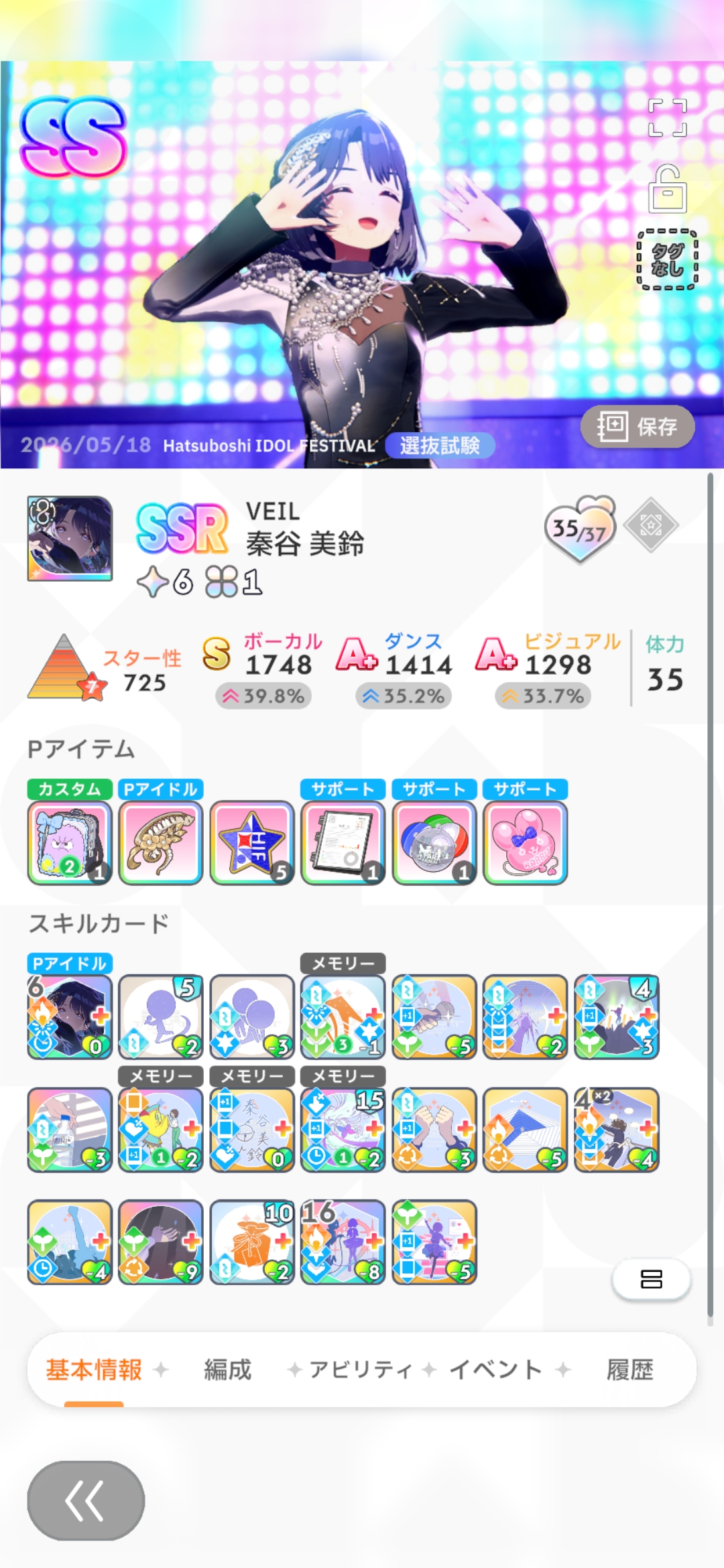Toggle the lock icon on this memory

pos(667,188)
